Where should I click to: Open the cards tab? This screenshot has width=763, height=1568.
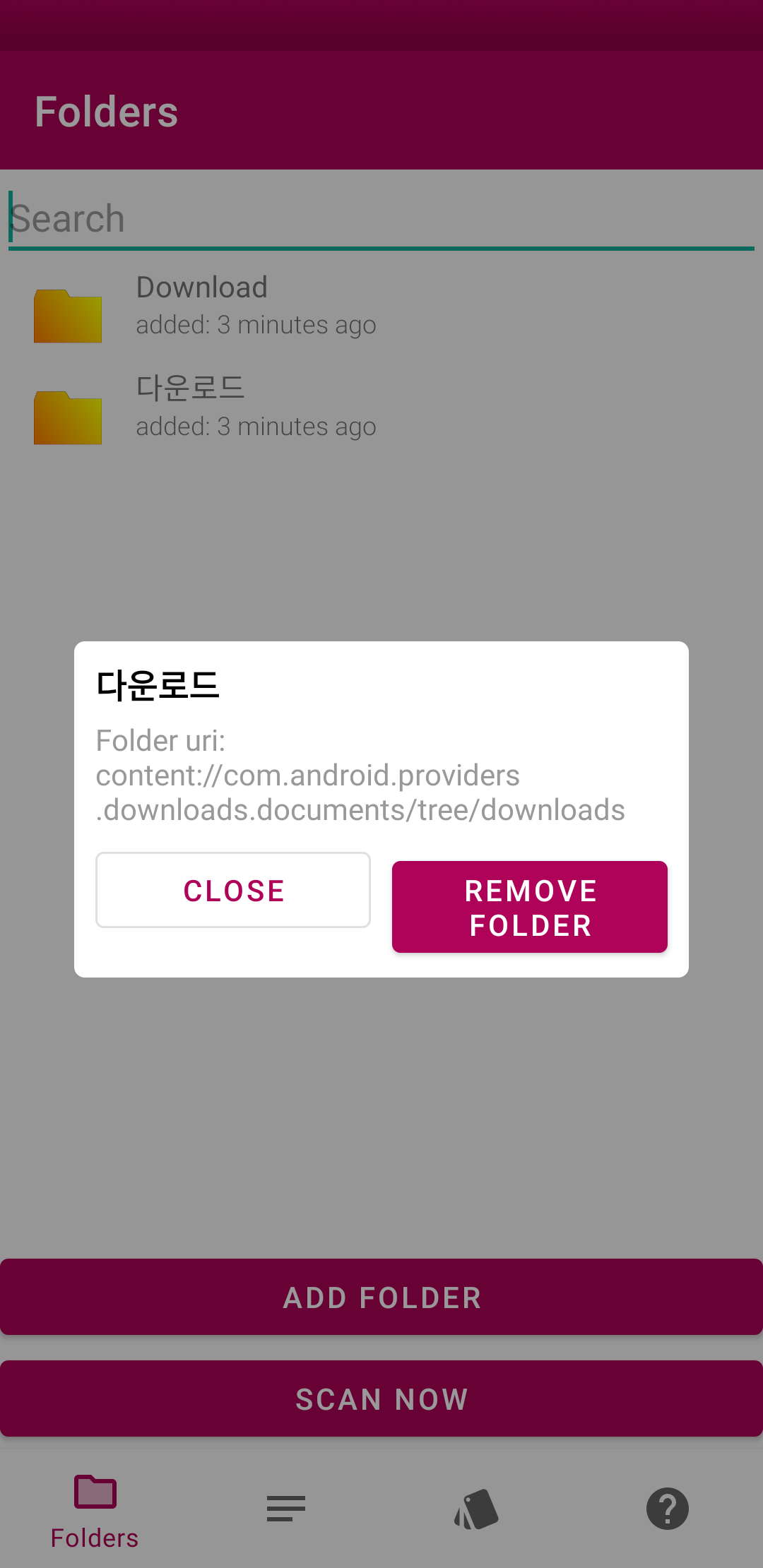coord(477,1509)
